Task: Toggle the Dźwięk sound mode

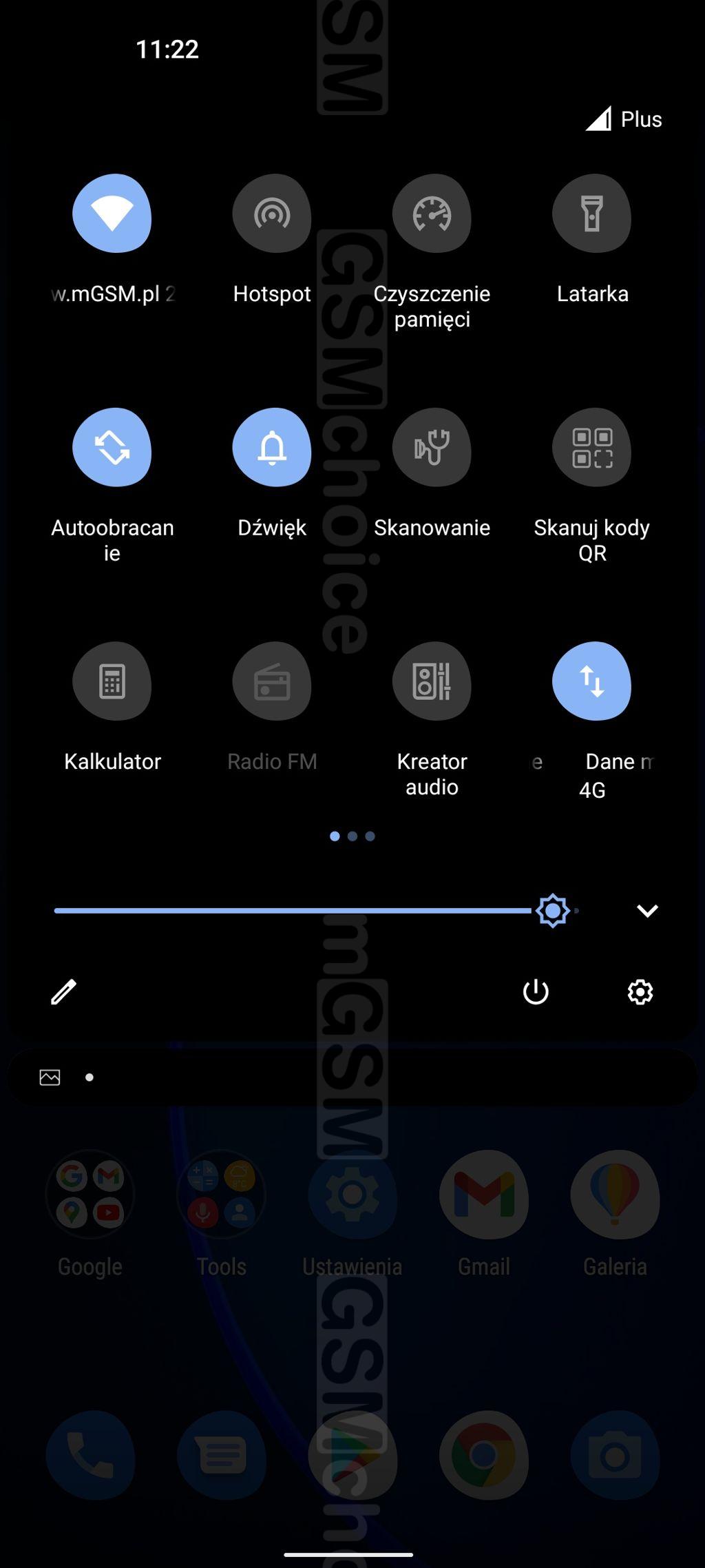Action: pyautogui.click(x=272, y=447)
